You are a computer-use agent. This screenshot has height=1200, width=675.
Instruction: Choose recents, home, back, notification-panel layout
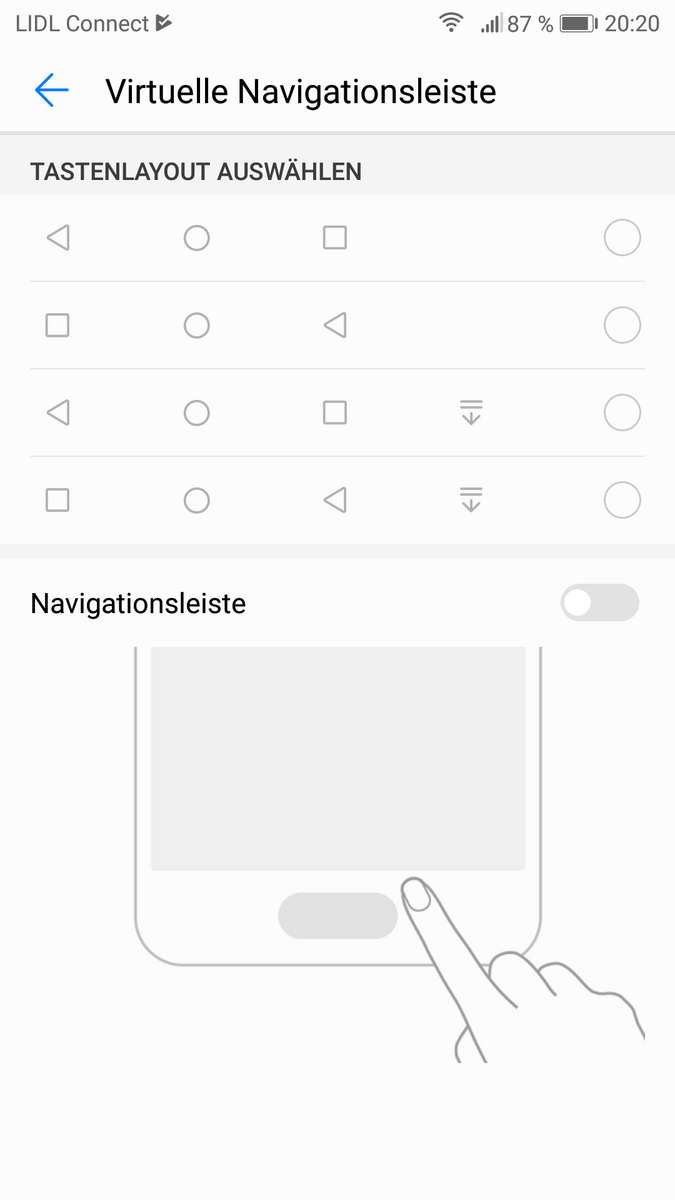click(x=622, y=500)
